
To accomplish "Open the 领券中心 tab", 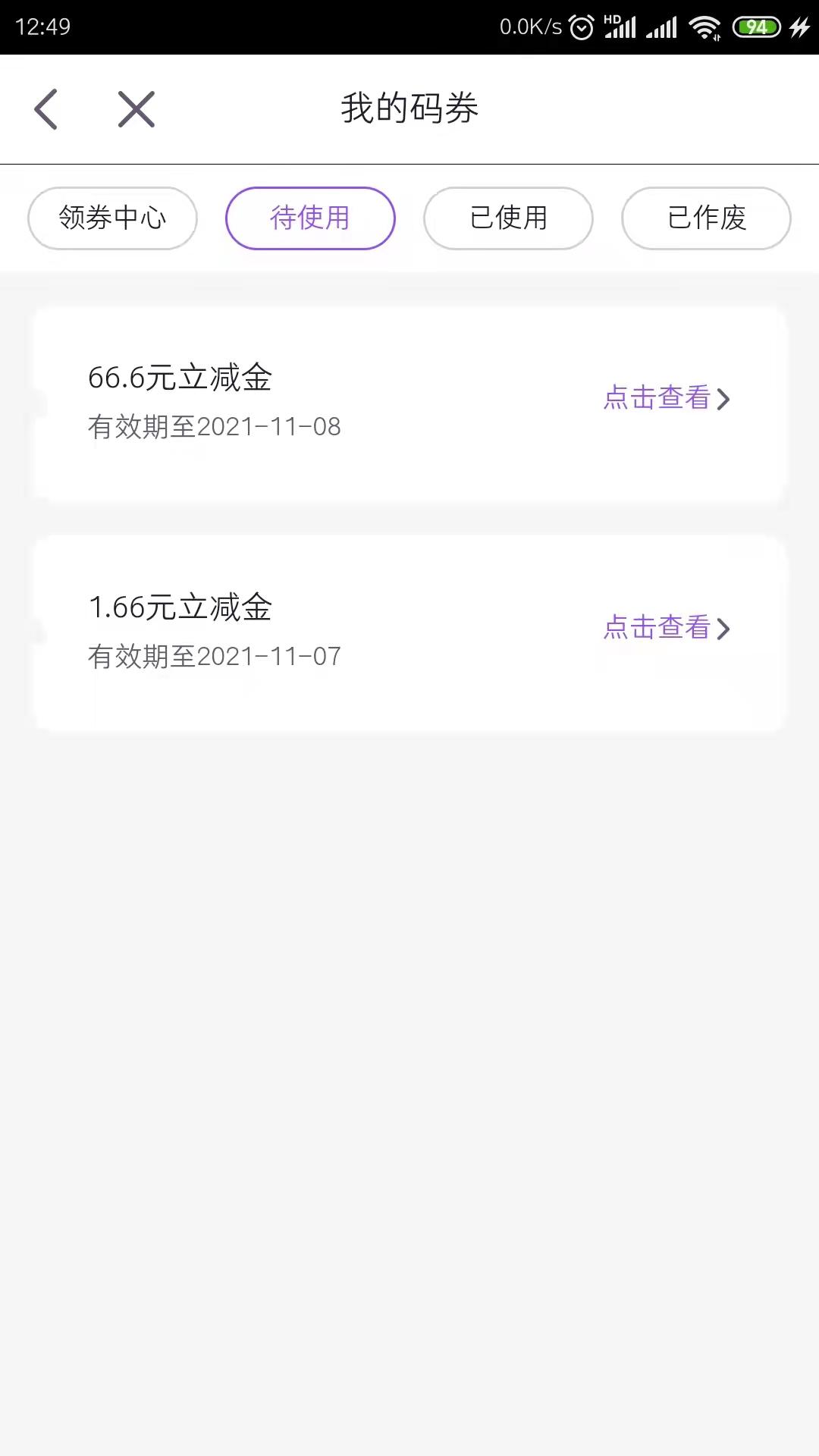I will (x=112, y=218).
